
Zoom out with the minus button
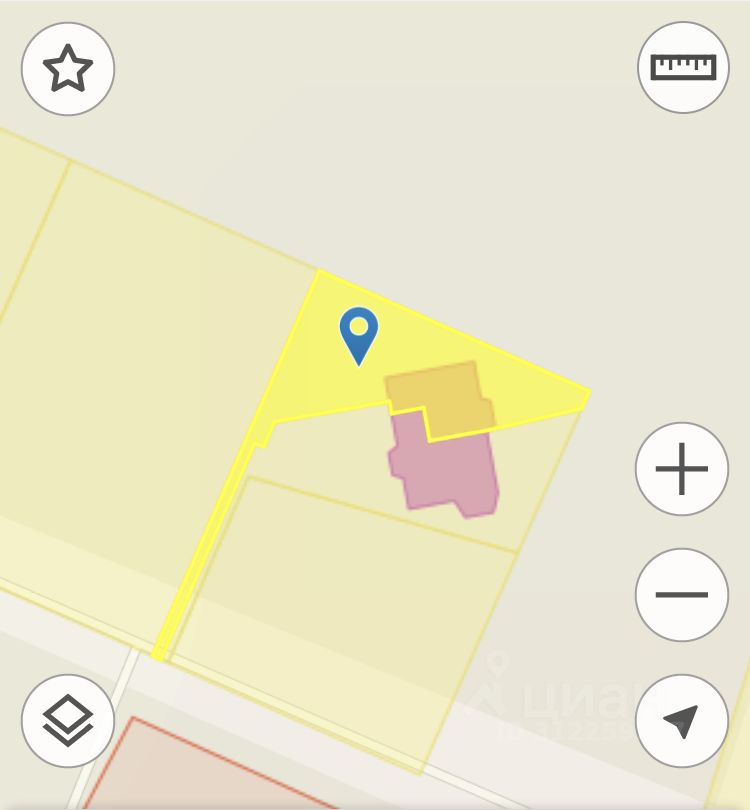(682, 594)
